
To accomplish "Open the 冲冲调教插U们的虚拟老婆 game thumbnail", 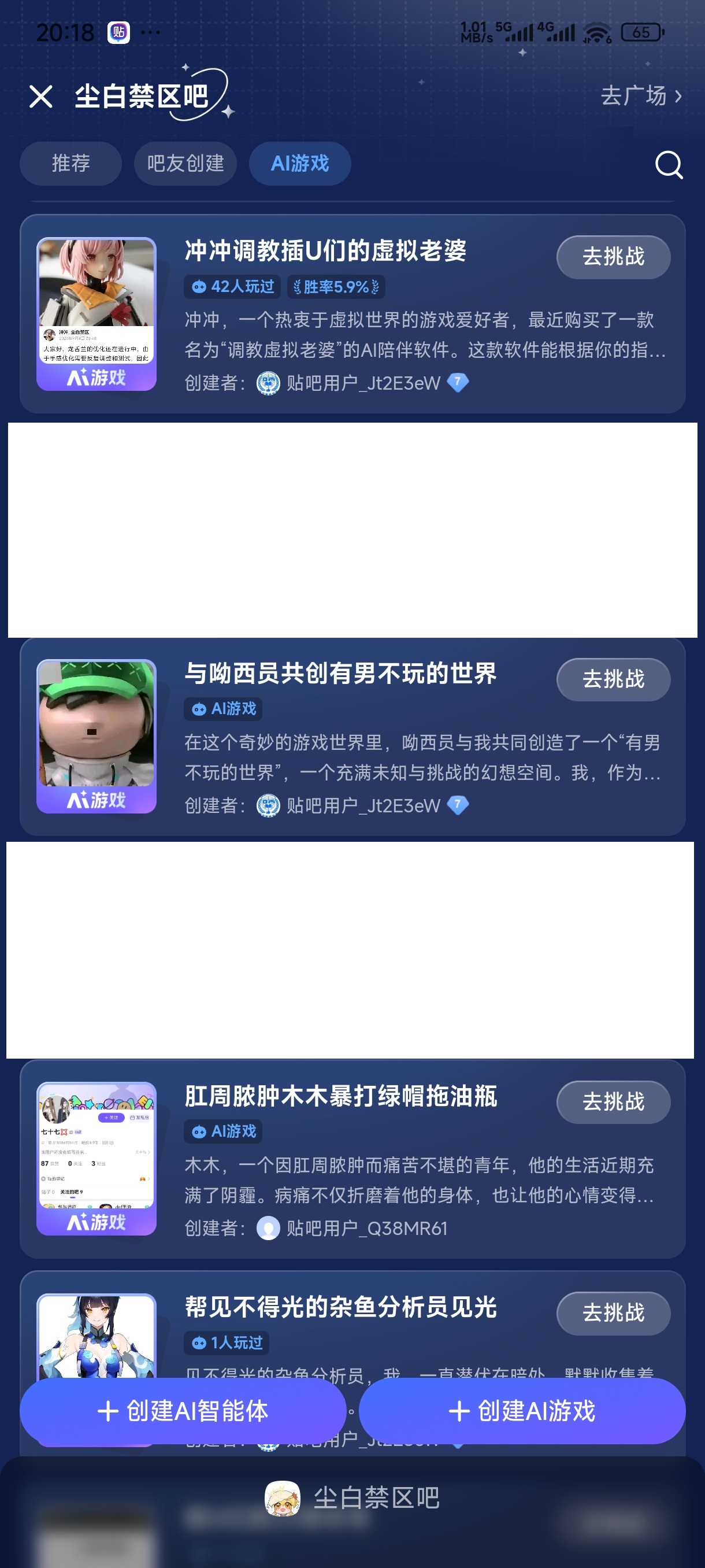I will click(96, 313).
